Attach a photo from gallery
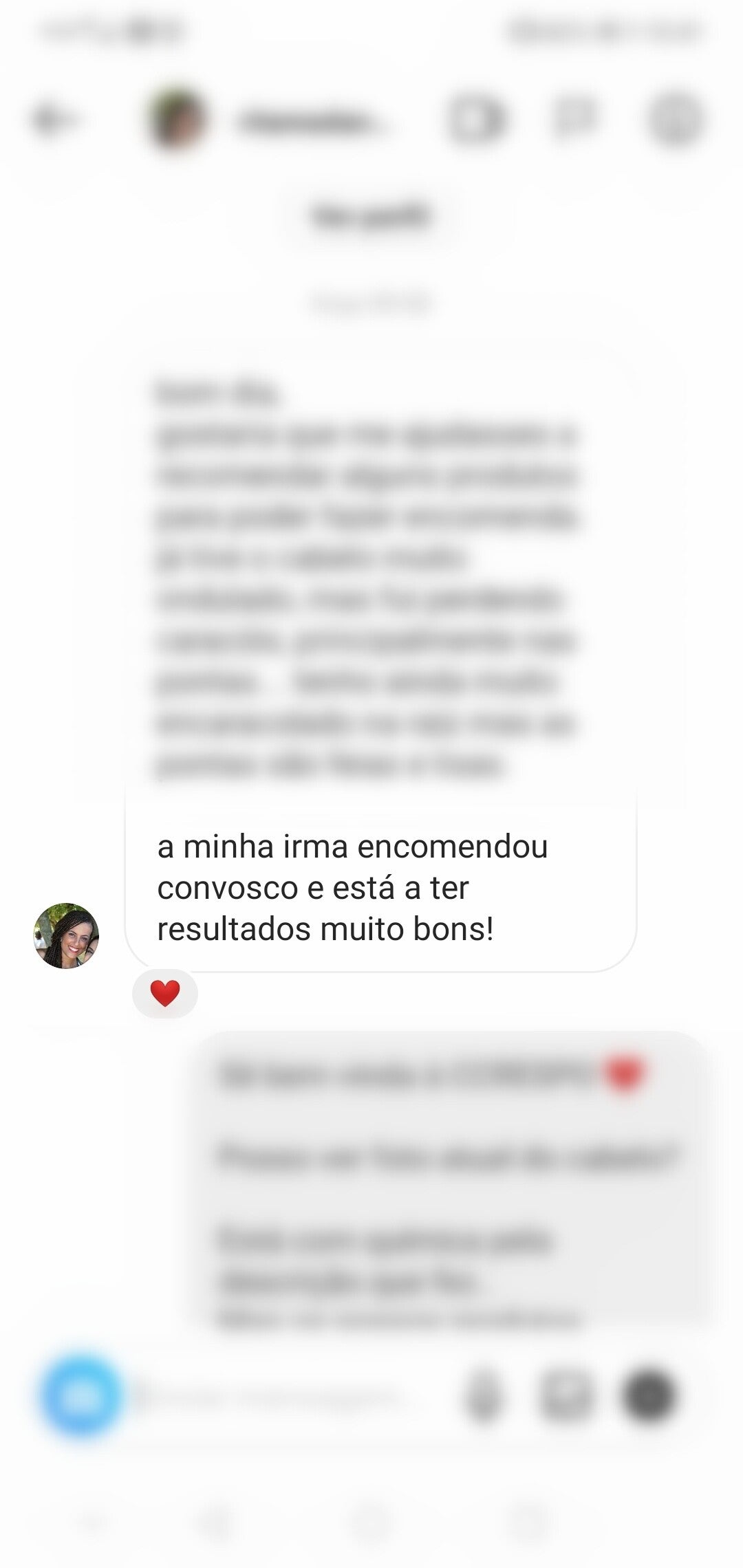This screenshot has height=1568, width=743. [x=566, y=1396]
